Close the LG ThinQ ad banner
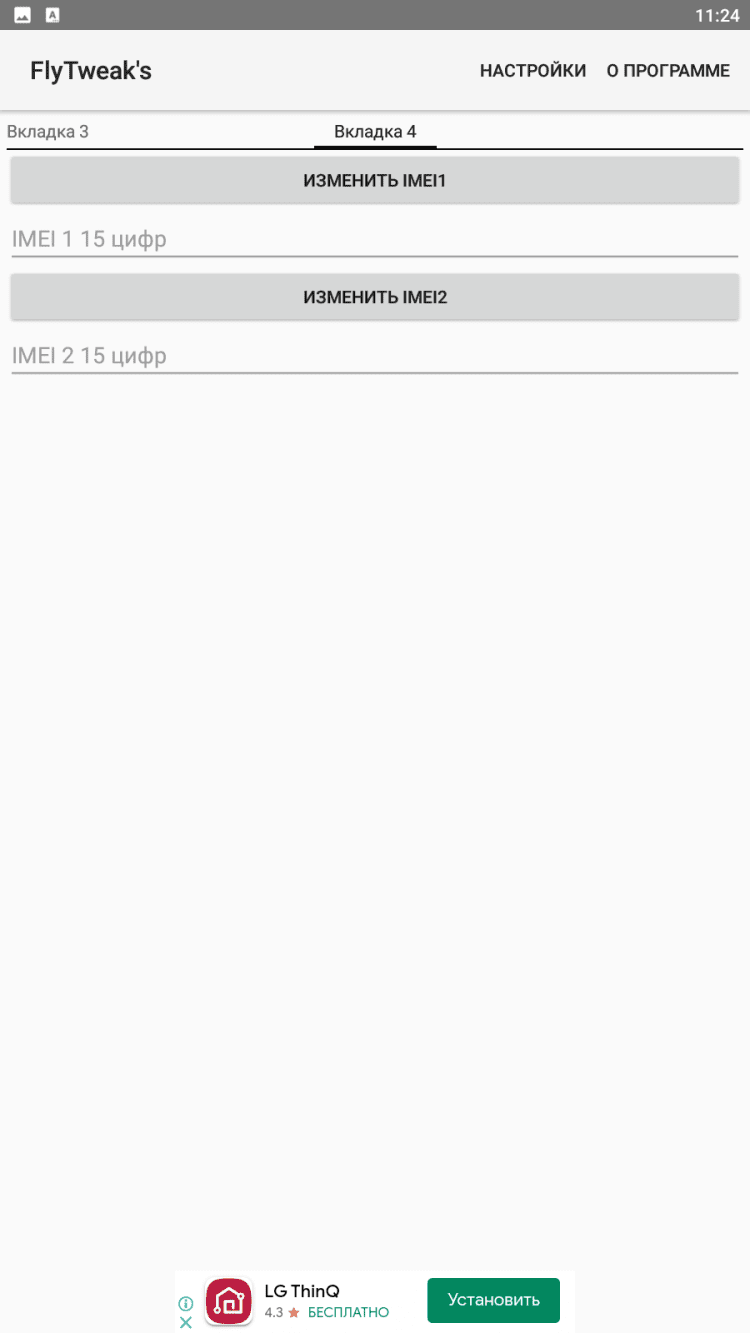750x1333 pixels. [186, 1322]
